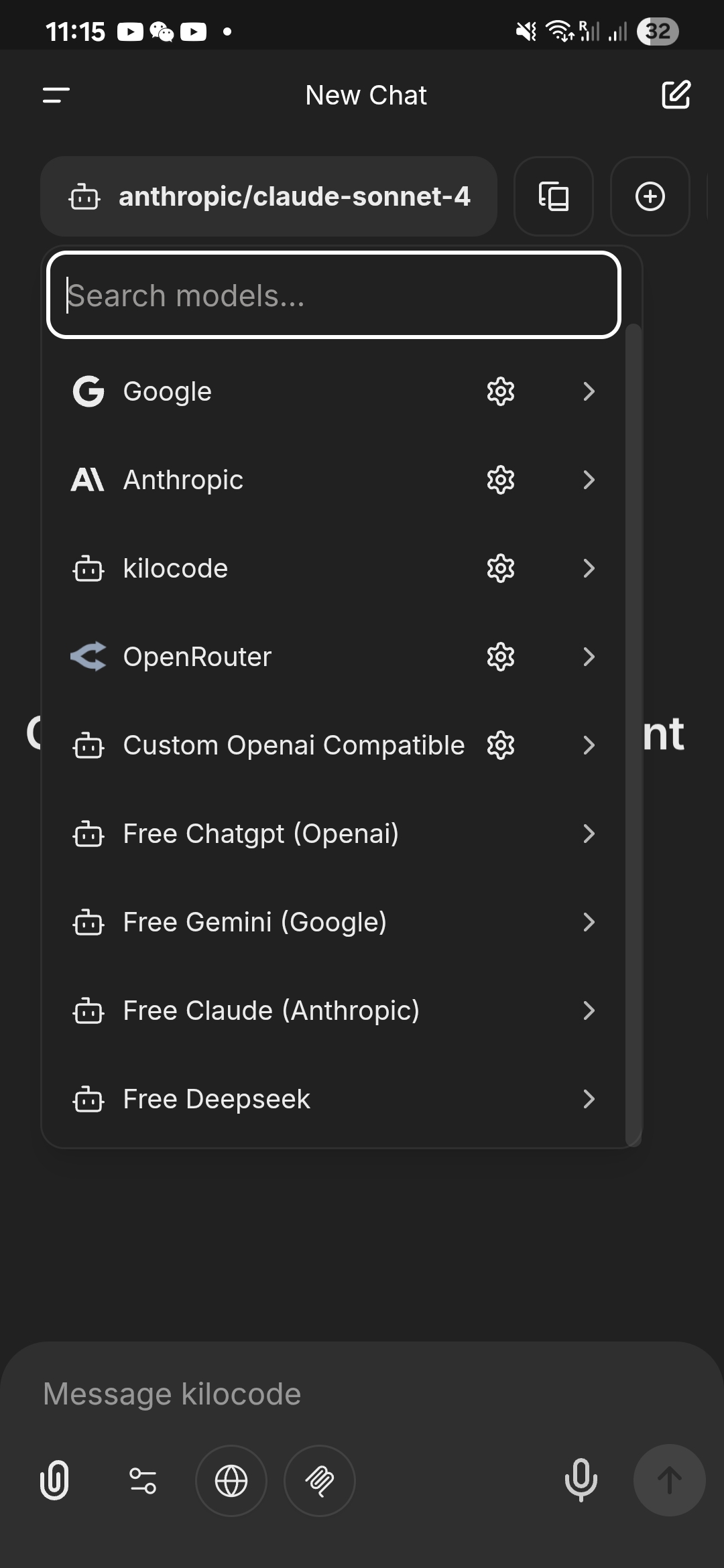Viewport: 724px width, 1568px height.
Task: Open the navigation drawer menu
Action: click(56, 94)
